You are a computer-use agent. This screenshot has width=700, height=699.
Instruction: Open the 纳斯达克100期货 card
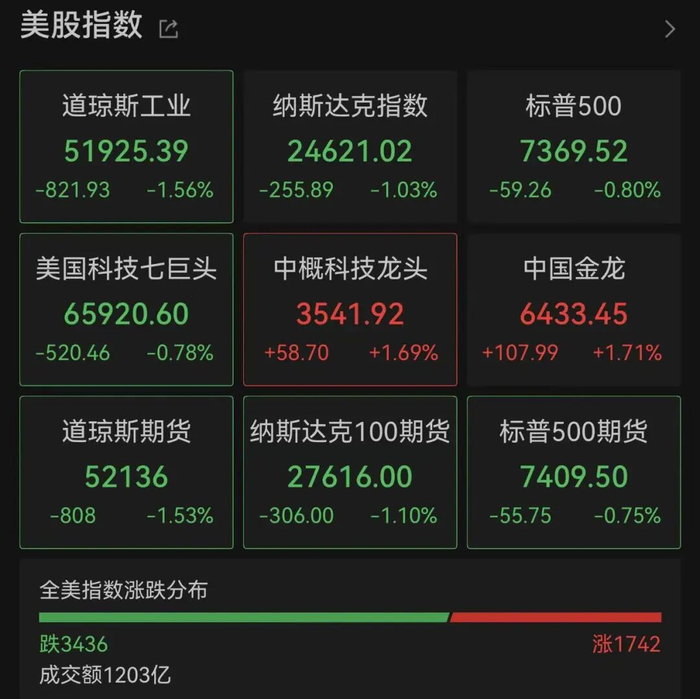tap(350, 472)
